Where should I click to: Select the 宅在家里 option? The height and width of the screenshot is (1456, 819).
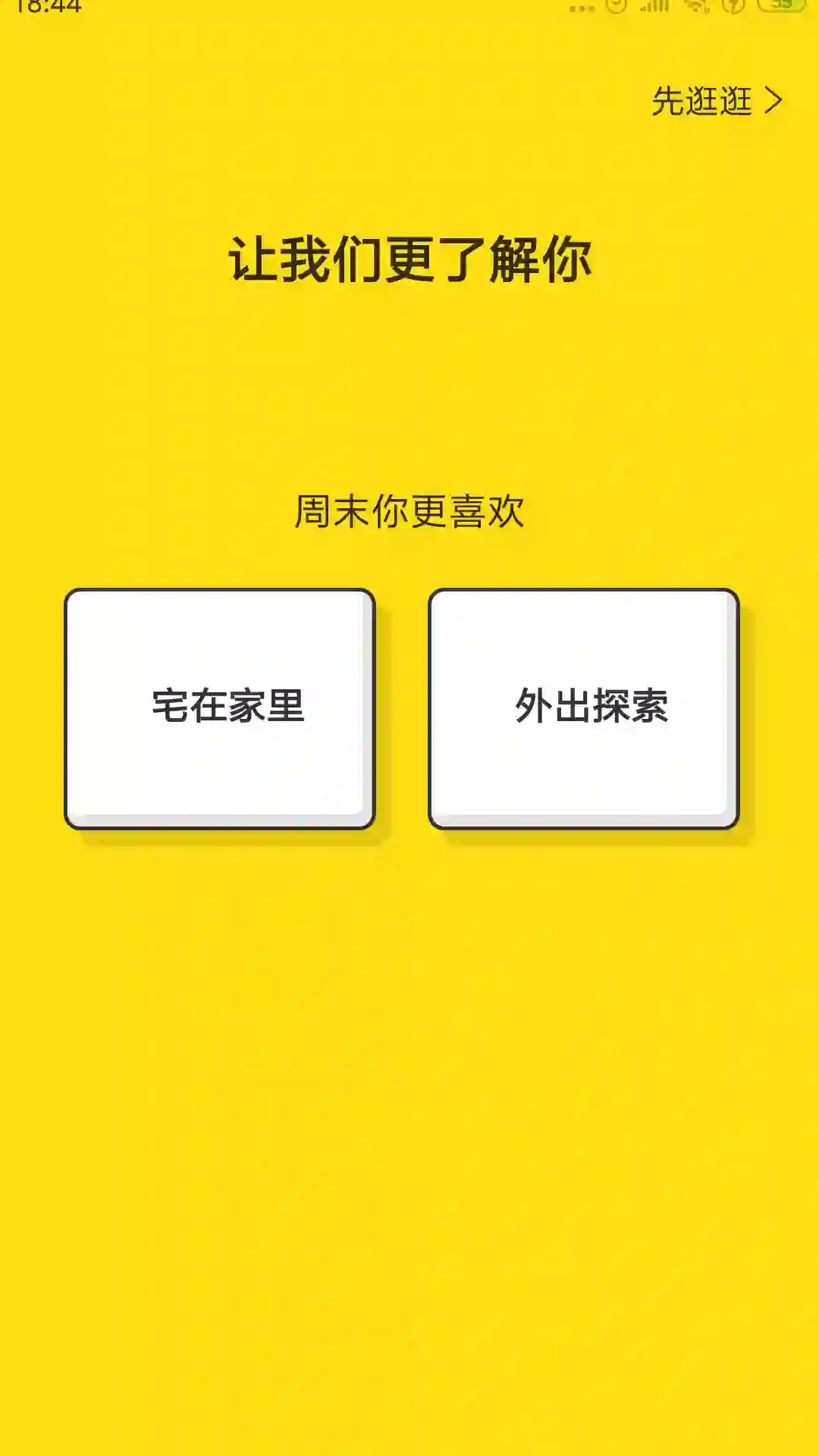pos(220,707)
